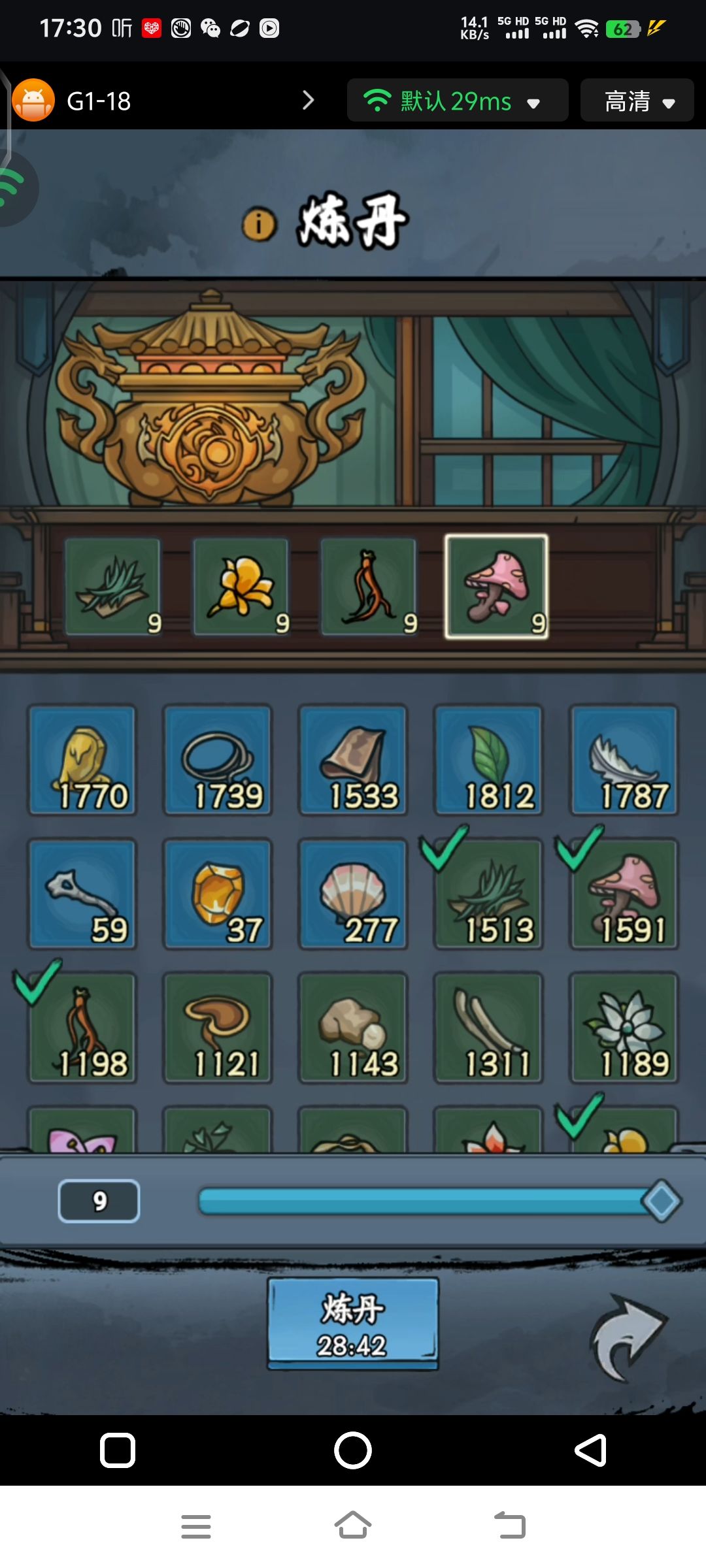706x1568 pixels.
Task: Open the alchemy info icon
Action: [x=260, y=225]
